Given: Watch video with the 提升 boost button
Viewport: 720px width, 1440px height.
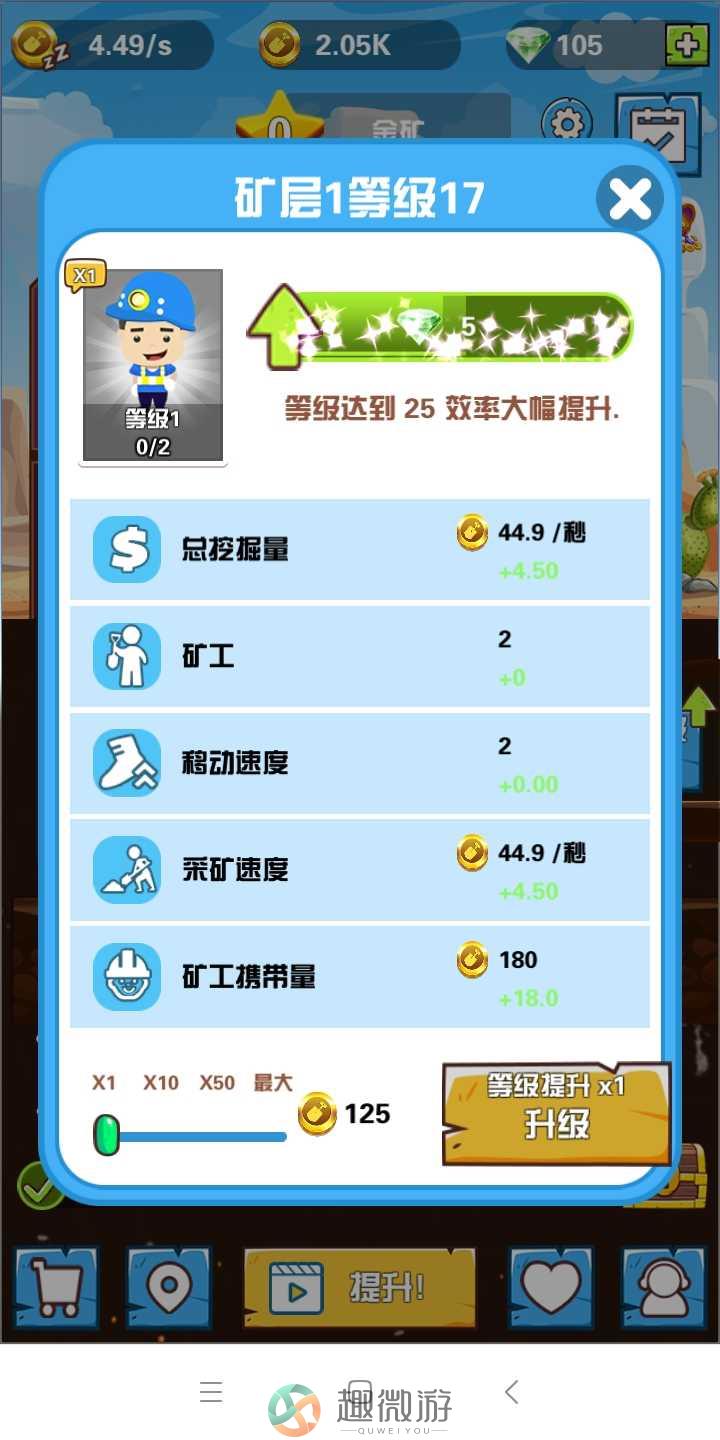Looking at the screenshot, I should coord(360,1288).
